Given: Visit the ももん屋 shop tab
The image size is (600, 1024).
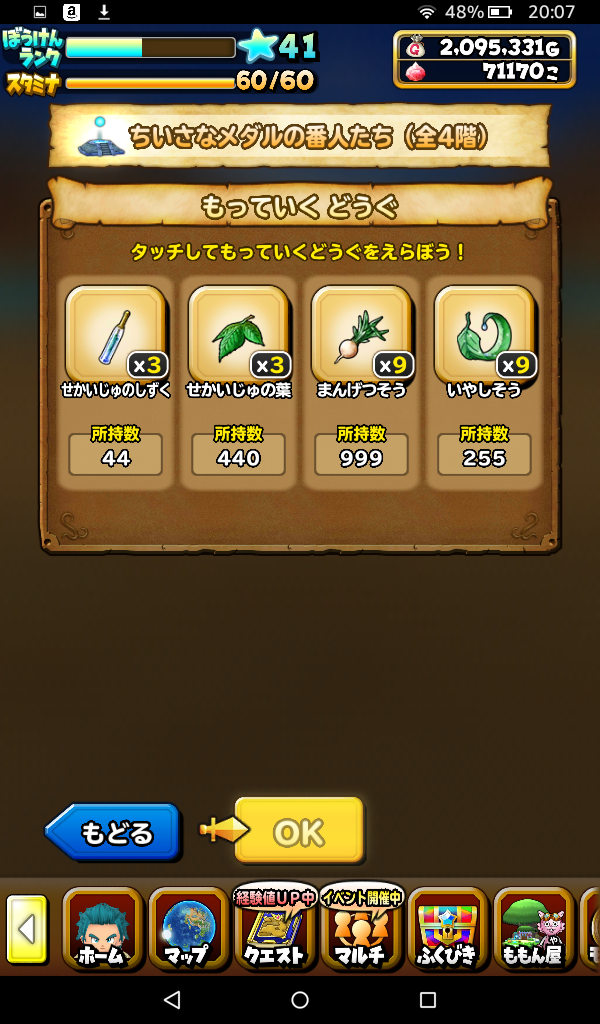Looking at the screenshot, I should tap(533, 928).
